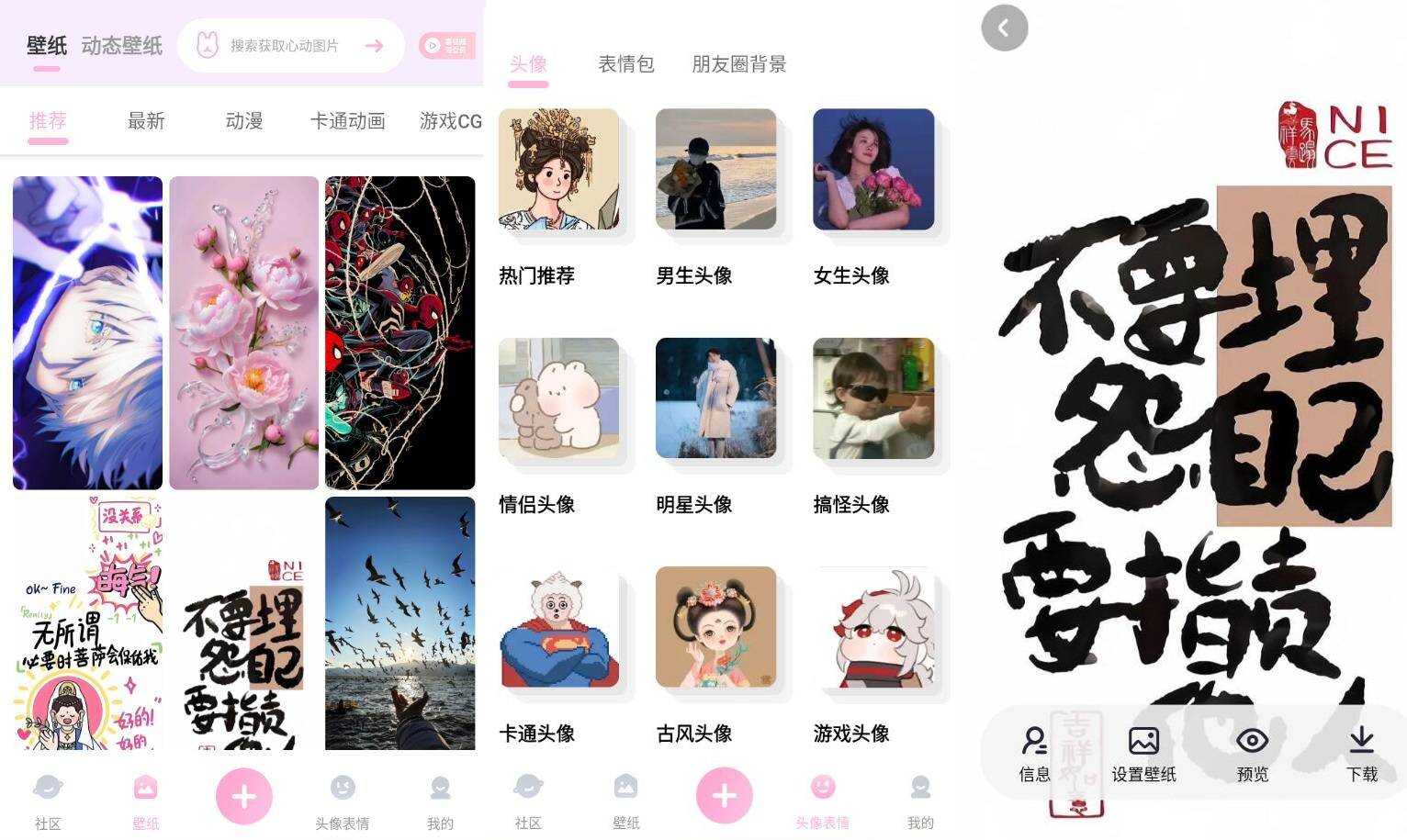Open the 搜索获取心动图片 search box
The image size is (1407, 840).
coord(285,46)
